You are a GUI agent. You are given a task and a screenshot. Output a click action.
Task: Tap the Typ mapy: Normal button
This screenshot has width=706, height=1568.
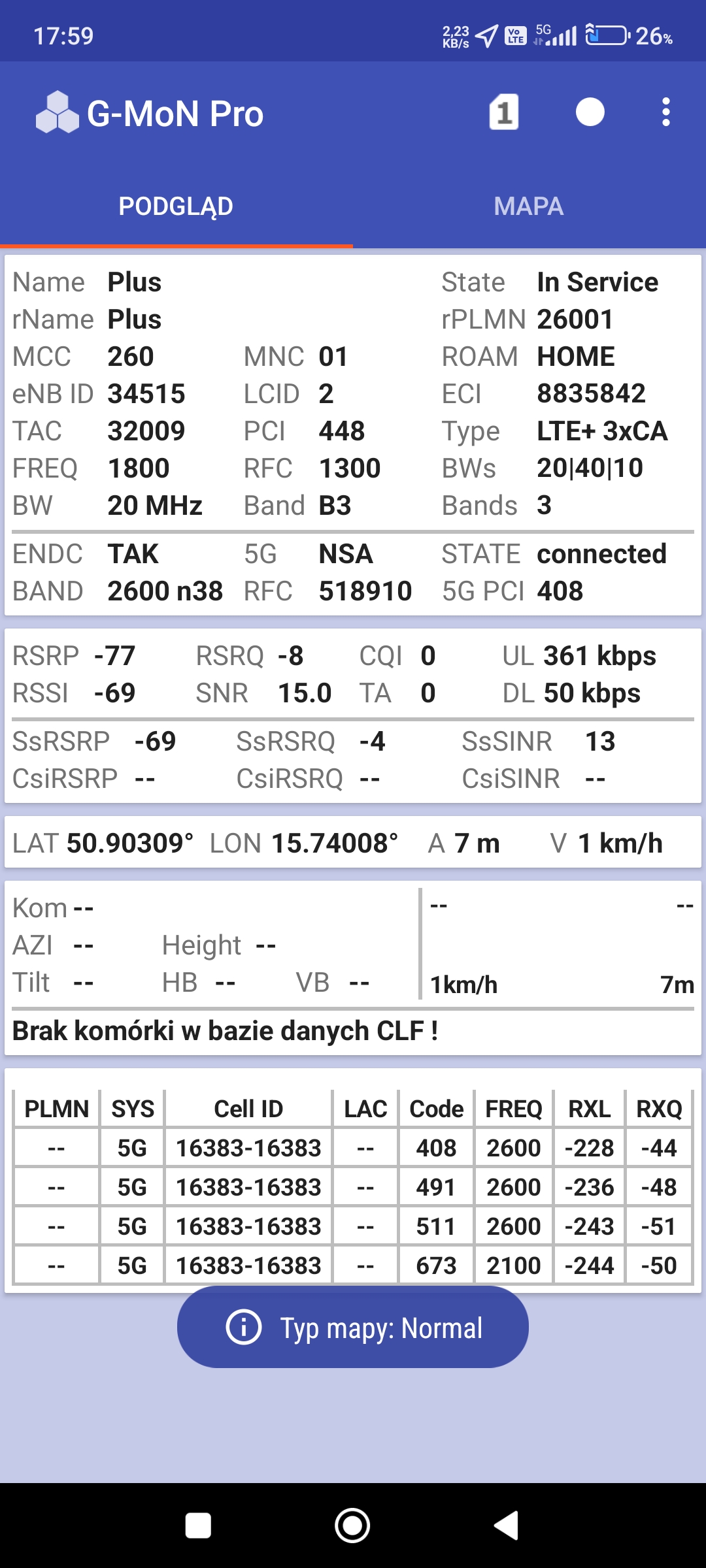click(352, 1328)
